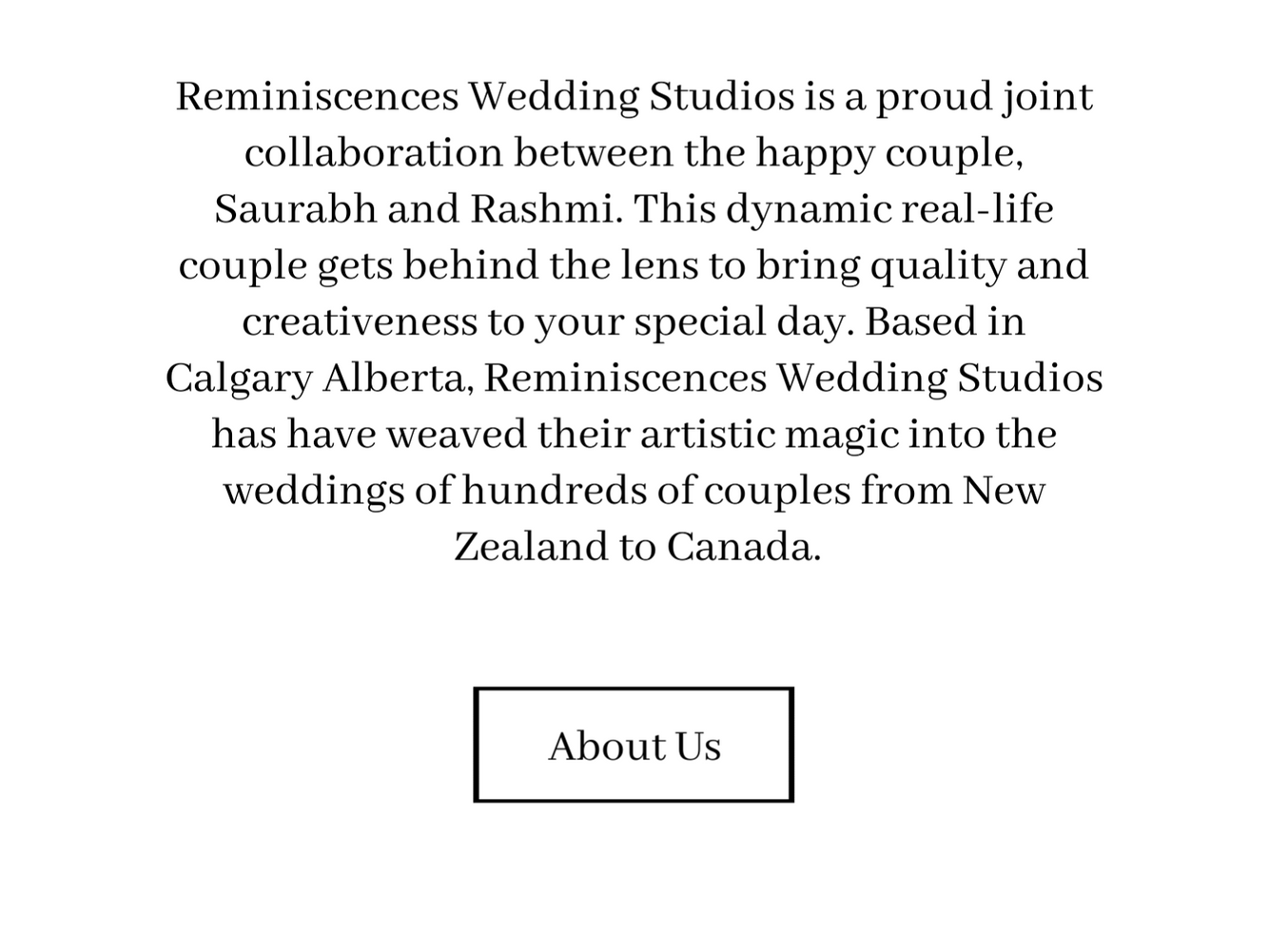Open the About Us page
Image resolution: width=1269 pixels, height=952 pixels.
point(634,745)
